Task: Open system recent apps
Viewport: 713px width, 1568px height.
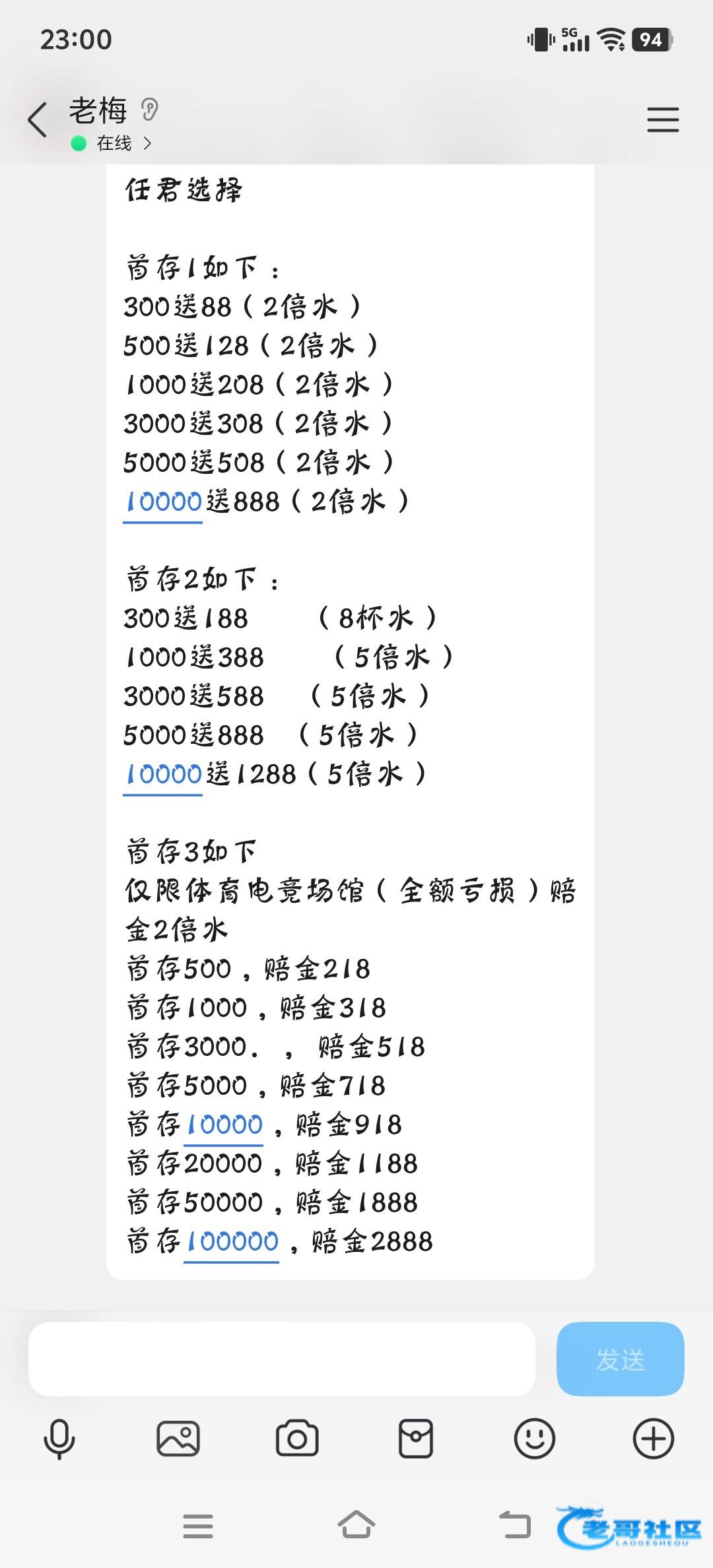Action: coord(198,1526)
